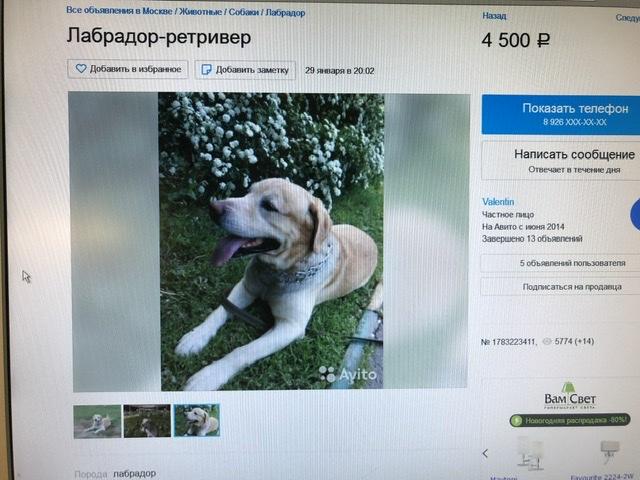640x480 pixels.
Task: Select the second photo thumbnail
Action: [147, 421]
